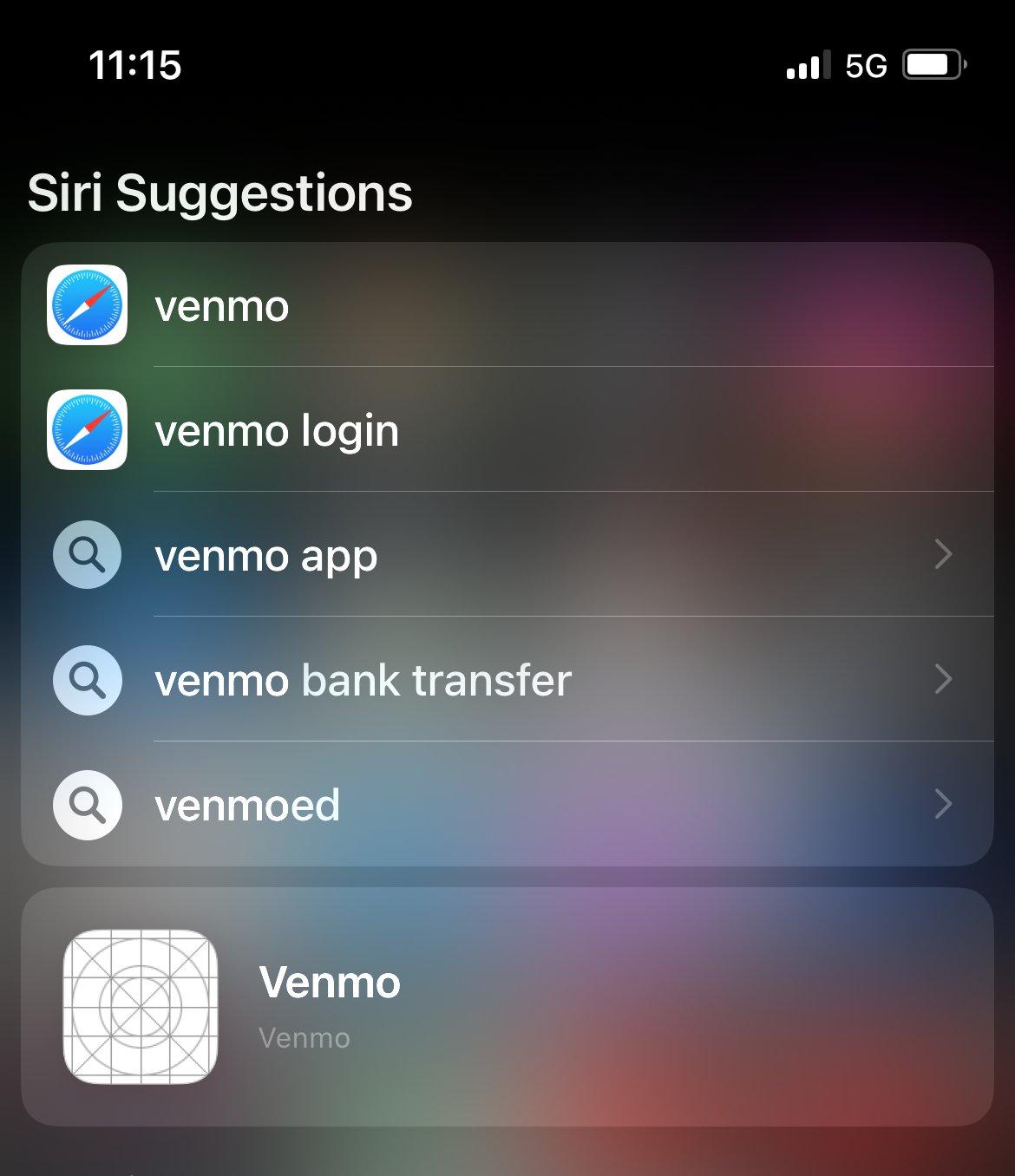Image resolution: width=1015 pixels, height=1176 pixels.
Task: Tap the 'venmoed' search suggestion
Action: coord(507,804)
